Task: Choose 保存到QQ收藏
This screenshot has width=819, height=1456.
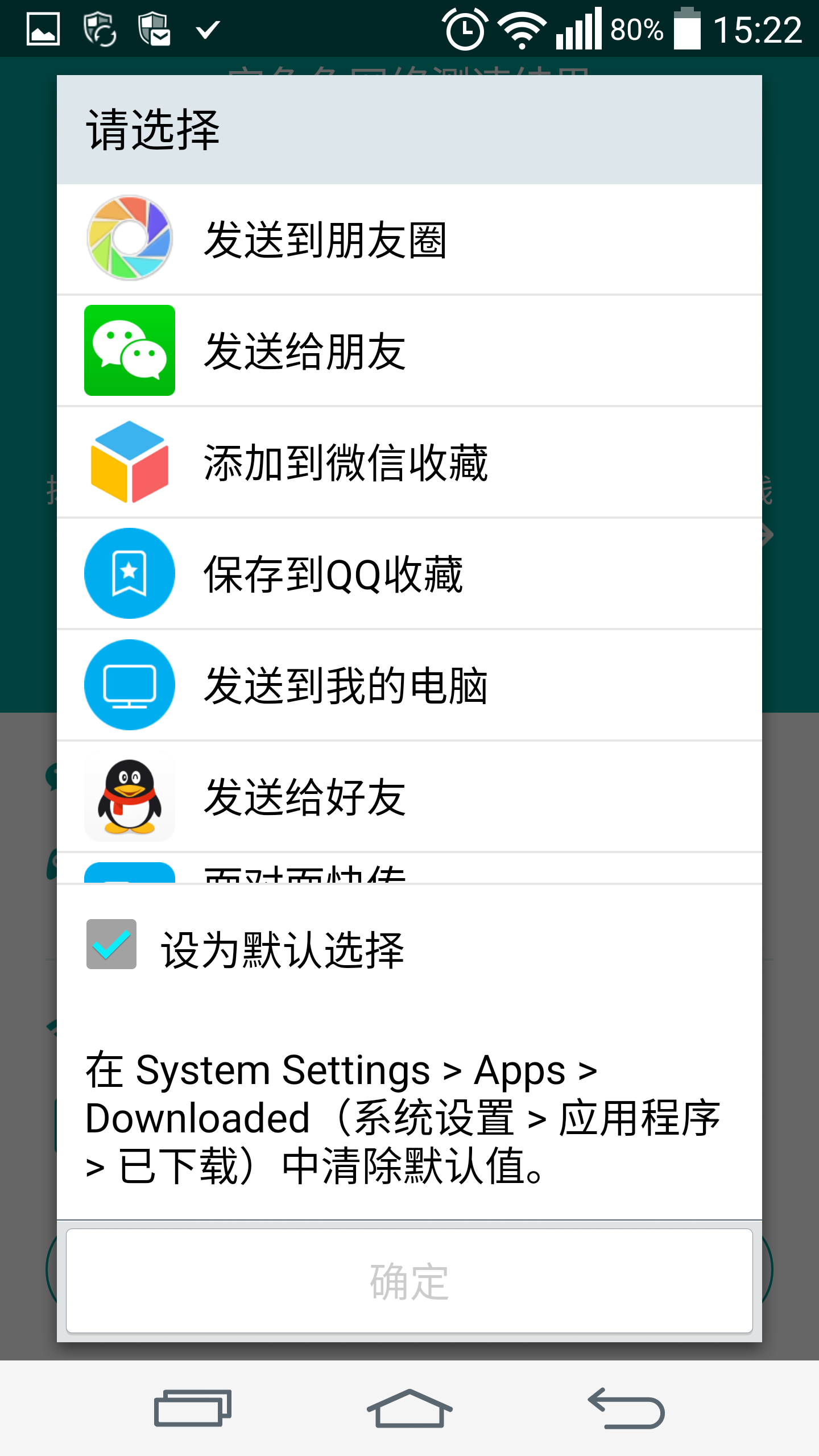Action: tap(409, 573)
